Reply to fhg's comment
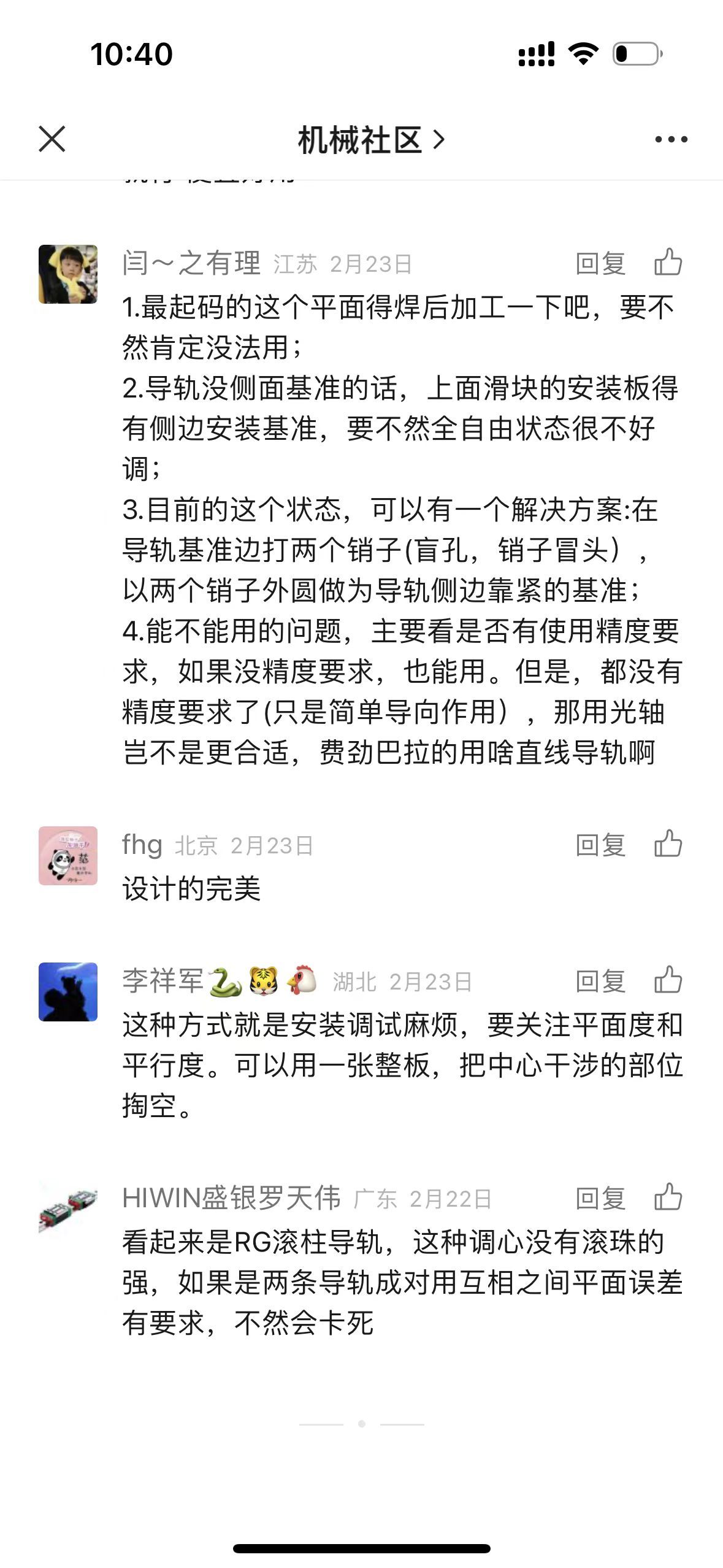Image resolution: width=723 pixels, height=1568 pixels. pyautogui.click(x=600, y=845)
